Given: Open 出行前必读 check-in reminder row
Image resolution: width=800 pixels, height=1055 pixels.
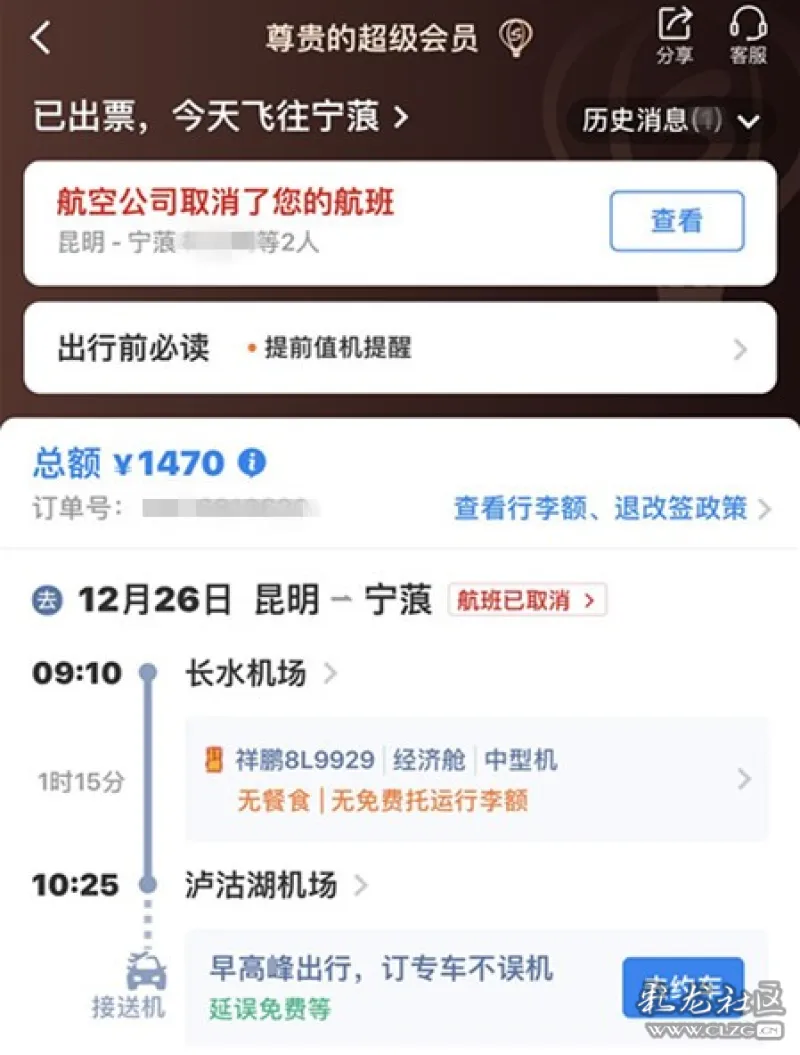Looking at the screenshot, I should click(400, 348).
